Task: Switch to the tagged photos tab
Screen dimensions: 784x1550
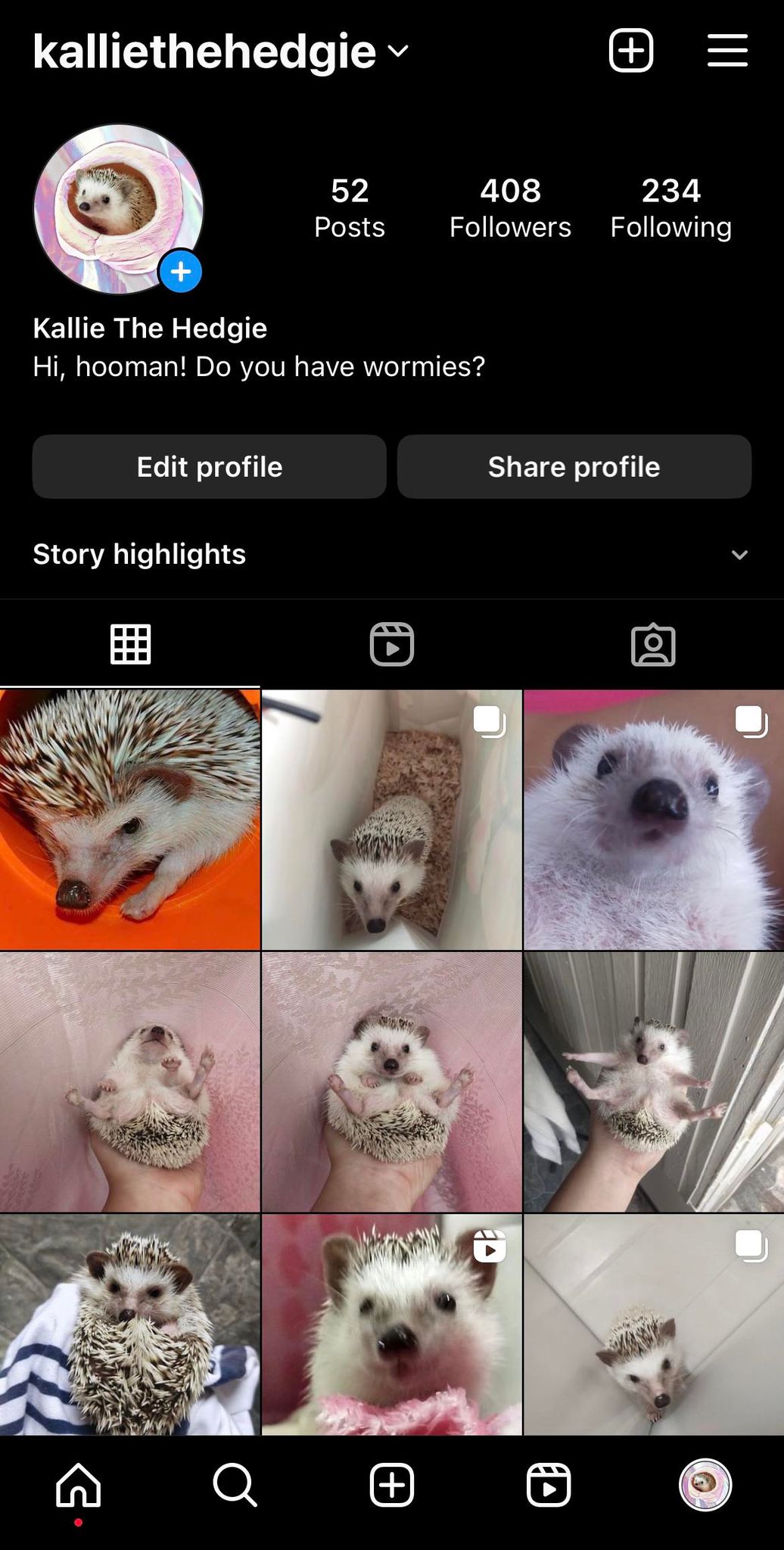Action: click(652, 645)
